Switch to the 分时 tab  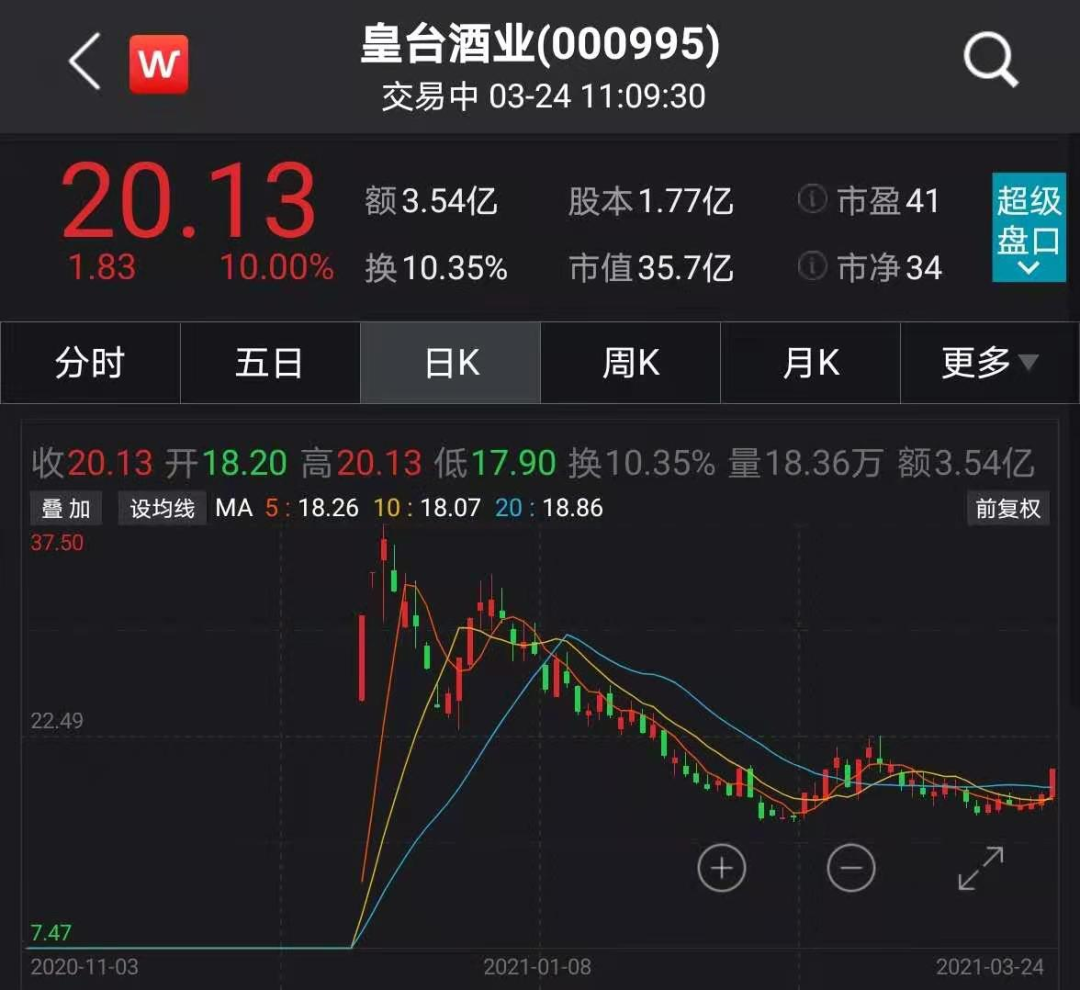[90, 363]
